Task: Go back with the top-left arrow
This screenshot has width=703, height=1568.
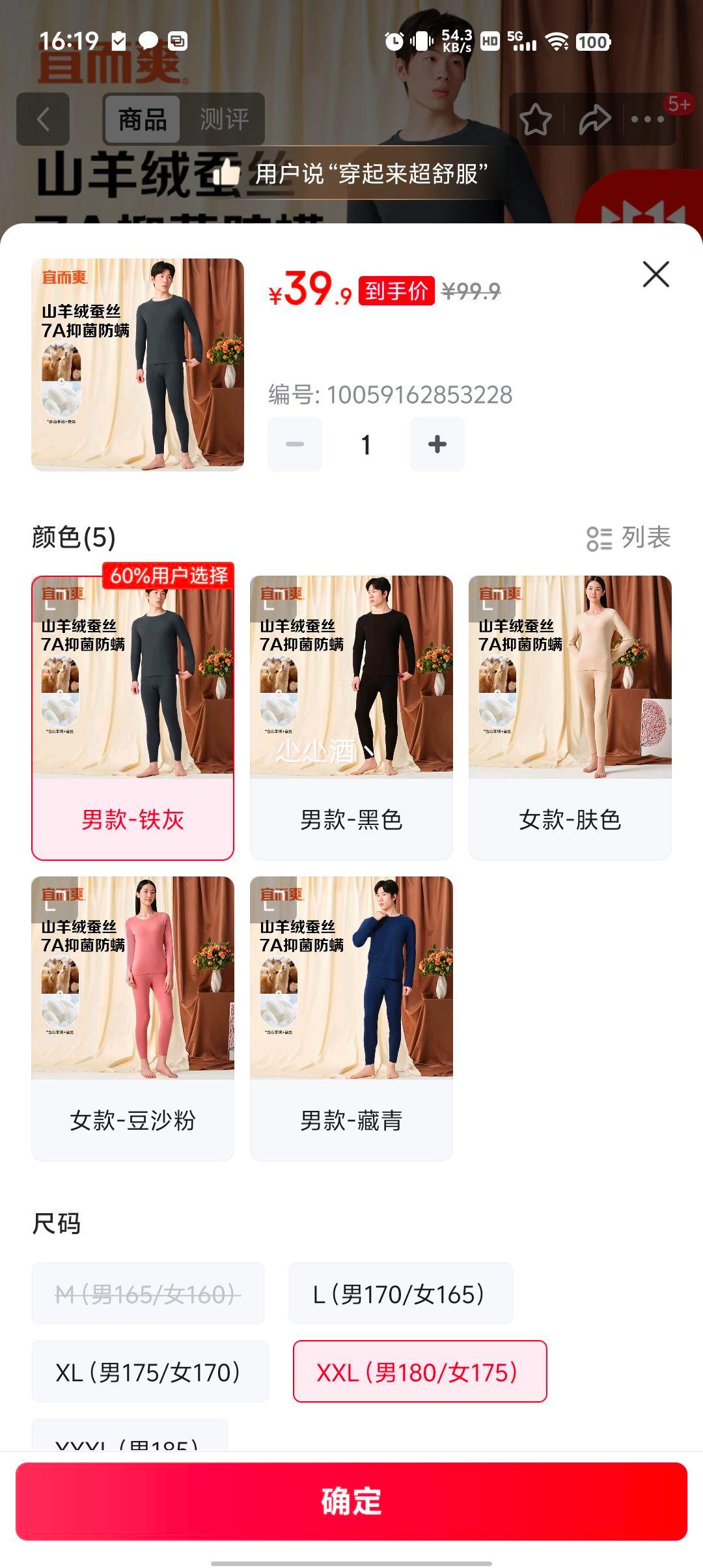Action: (43, 119)
